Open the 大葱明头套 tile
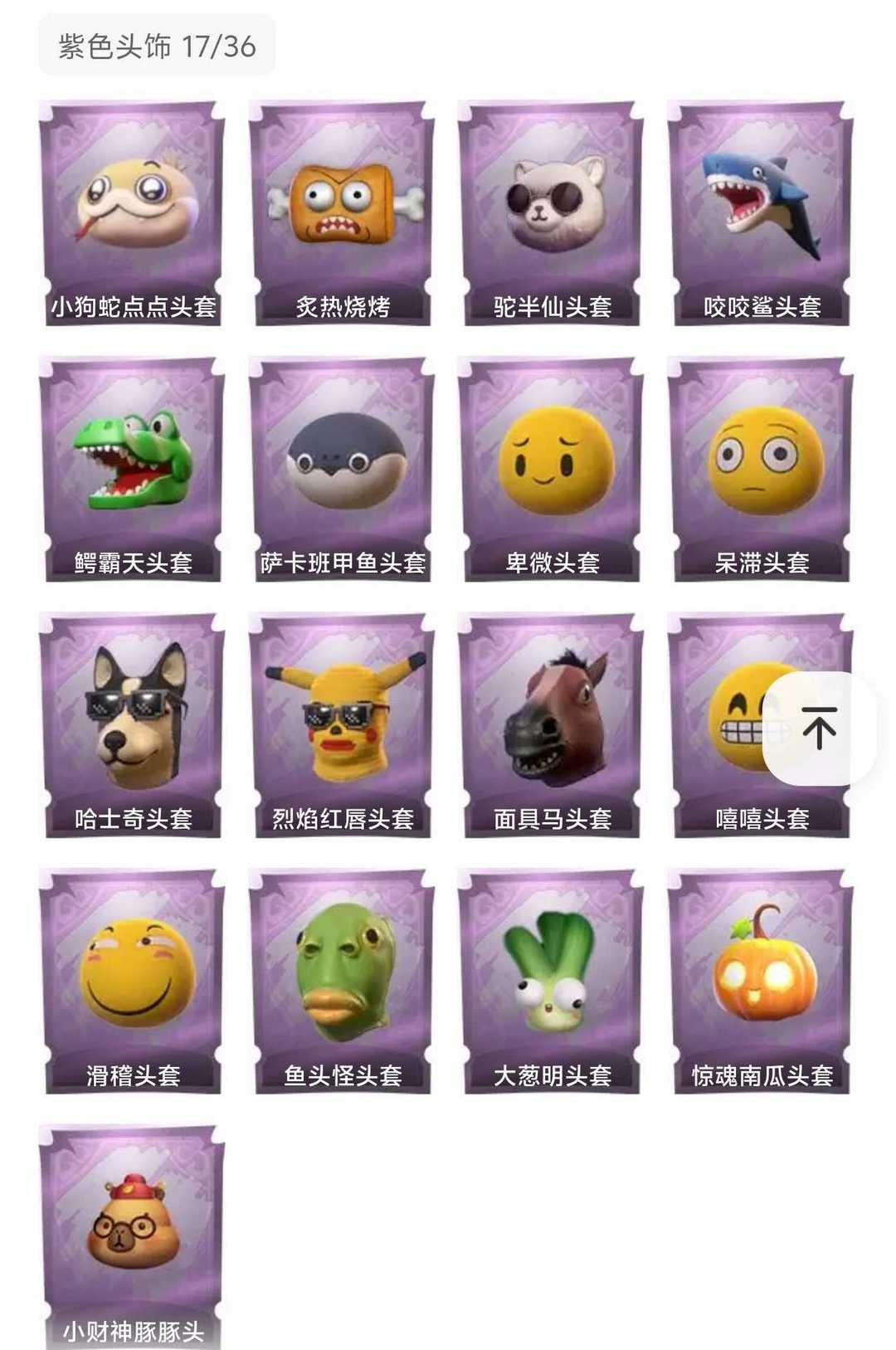The height and width of the screenshot is (1350, 896). [552, 982]
